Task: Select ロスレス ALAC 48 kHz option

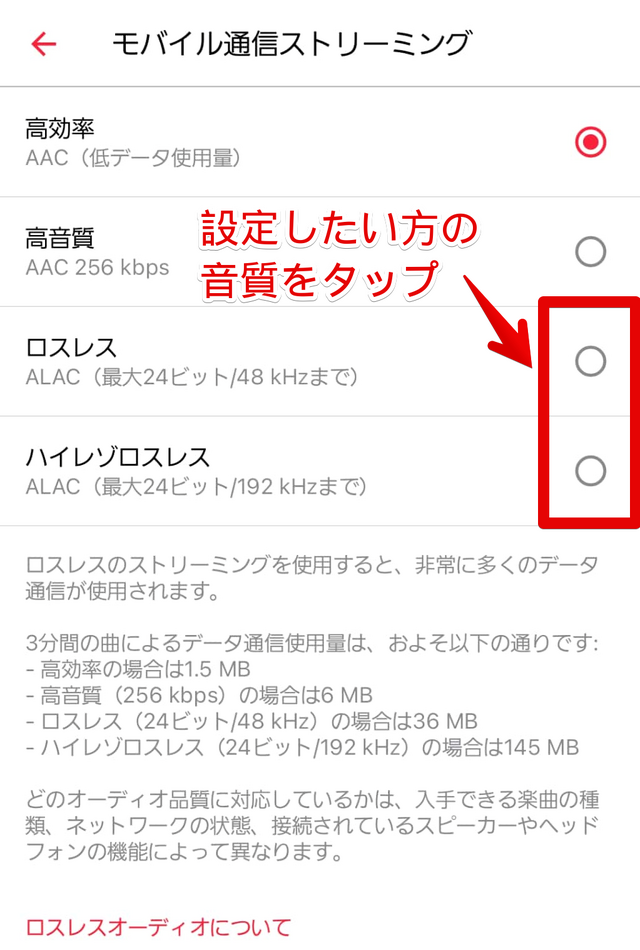Action: (591, 361)
